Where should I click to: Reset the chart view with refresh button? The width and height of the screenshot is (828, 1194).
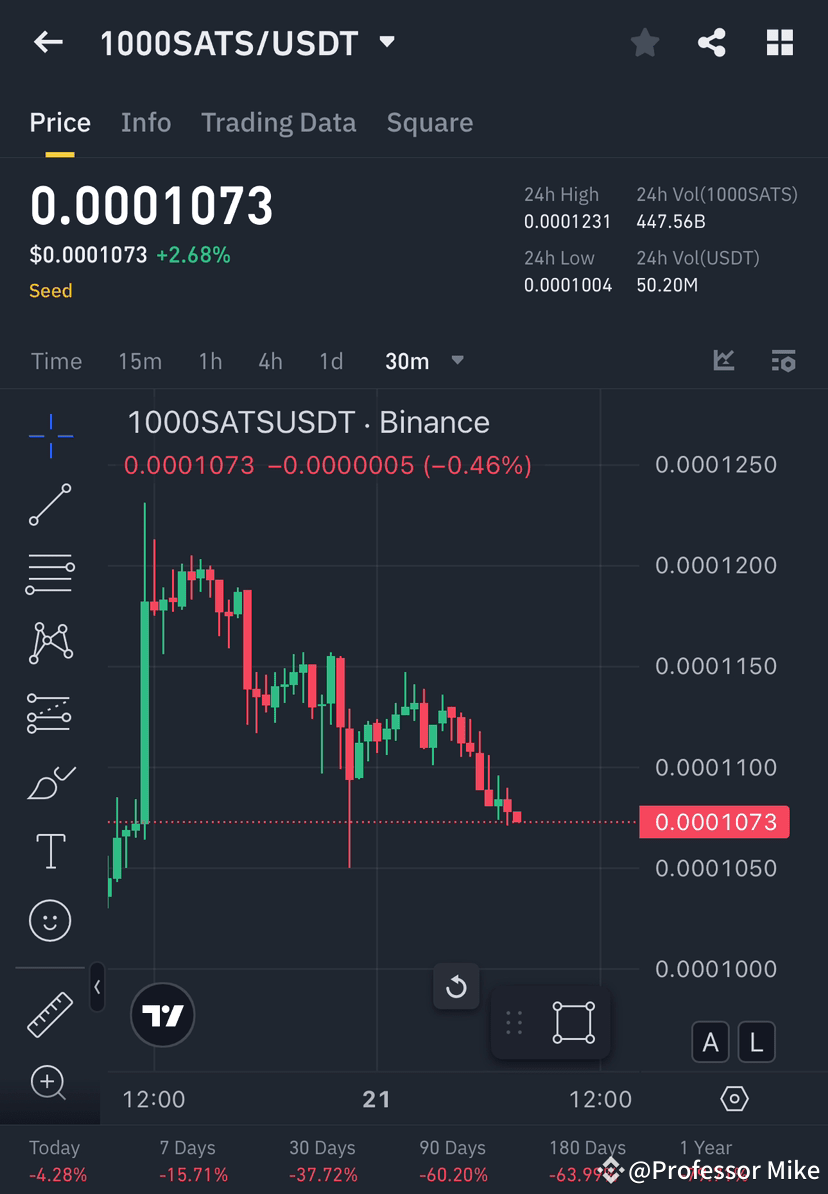[x=456, y=987]
